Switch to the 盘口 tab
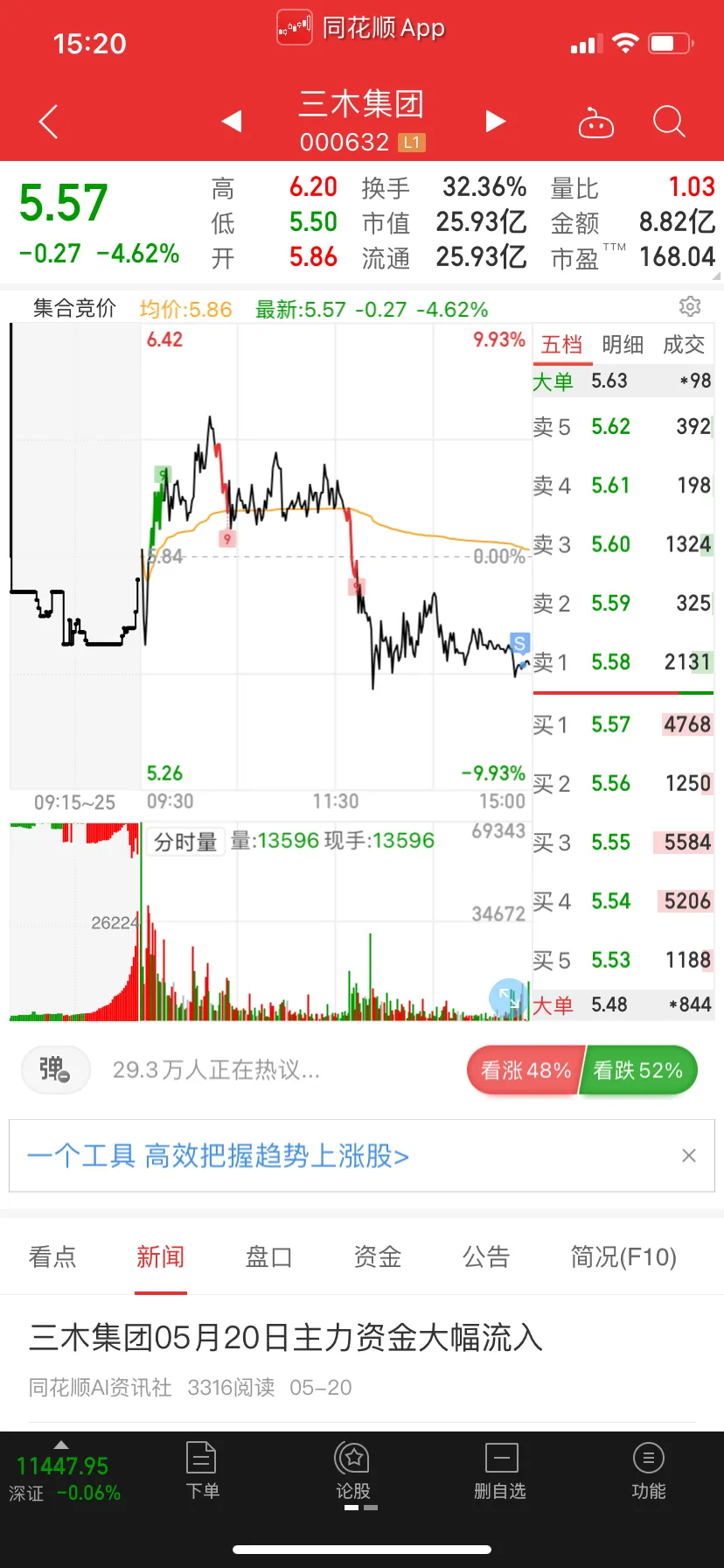This screenshot has width=724, height=1568. (x=268, y=1257)
